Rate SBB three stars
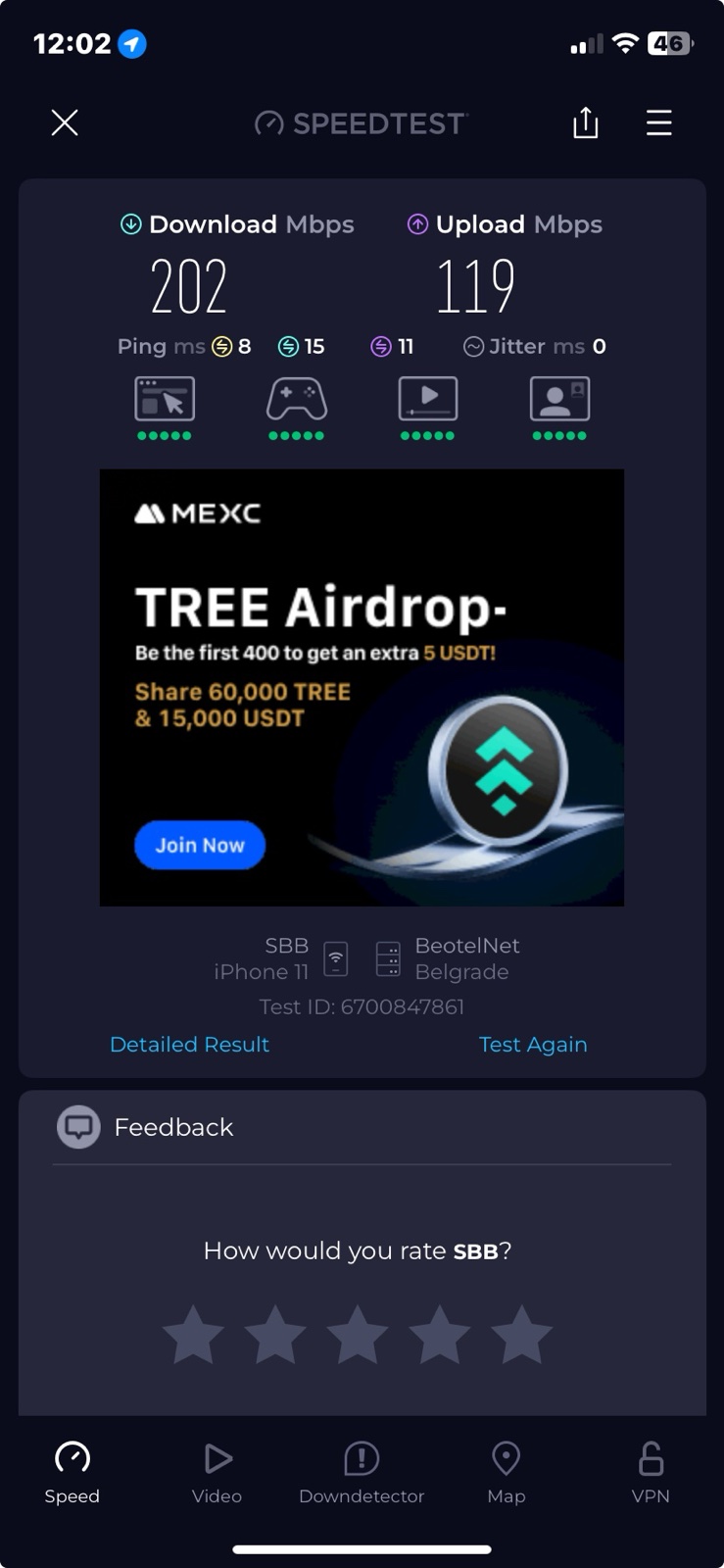Screen dimensions: 724x1568 [x=357, y=1335]
